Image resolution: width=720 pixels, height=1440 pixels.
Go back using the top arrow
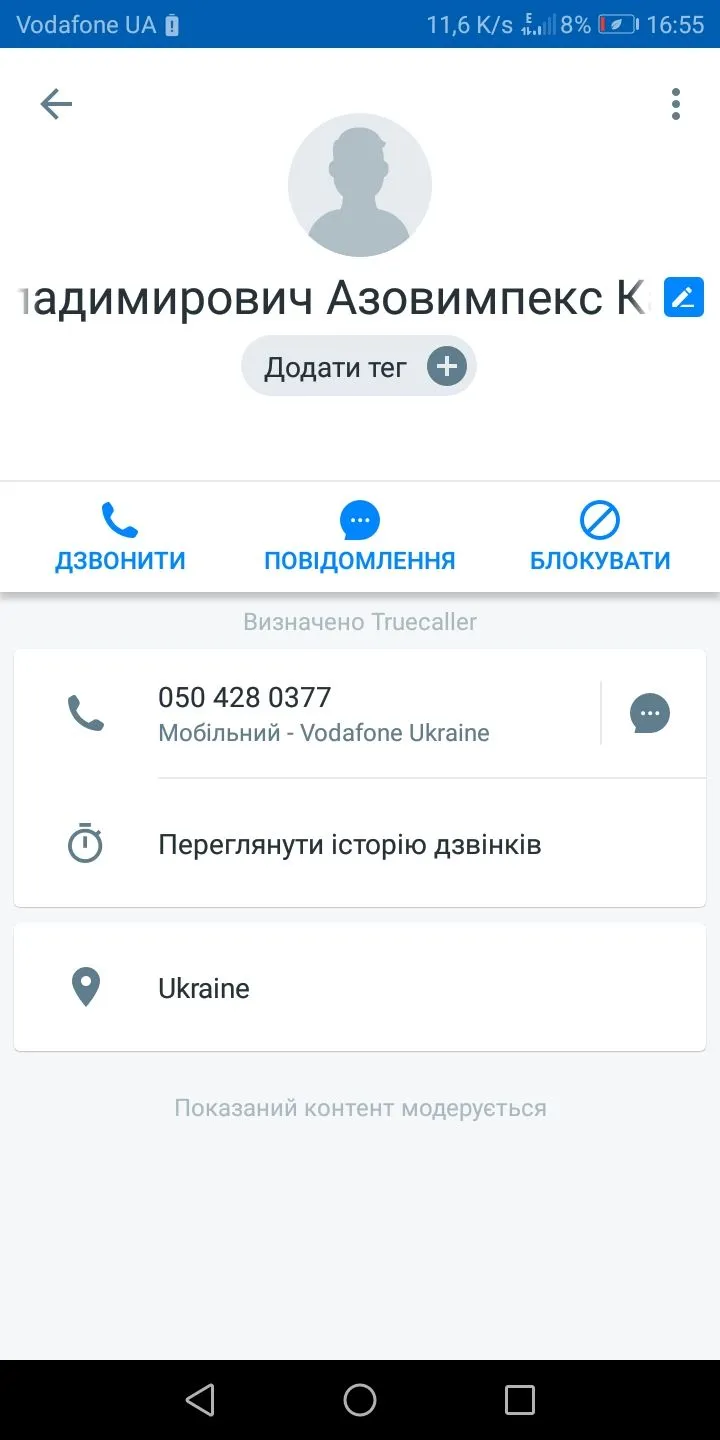tap(56, 104)
